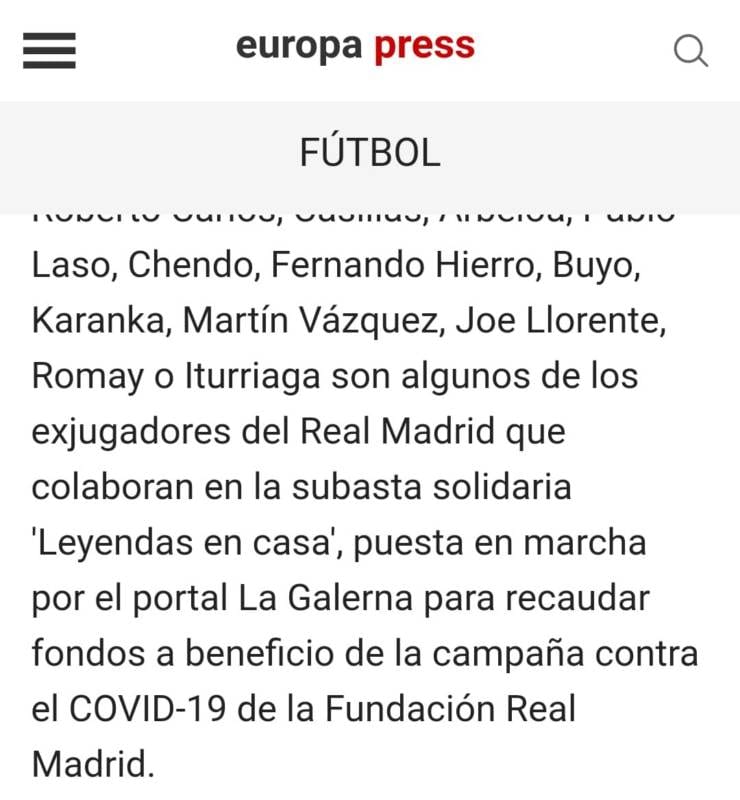
Task: Open the FÚTBOL section
Action: [x=369, y=152]
